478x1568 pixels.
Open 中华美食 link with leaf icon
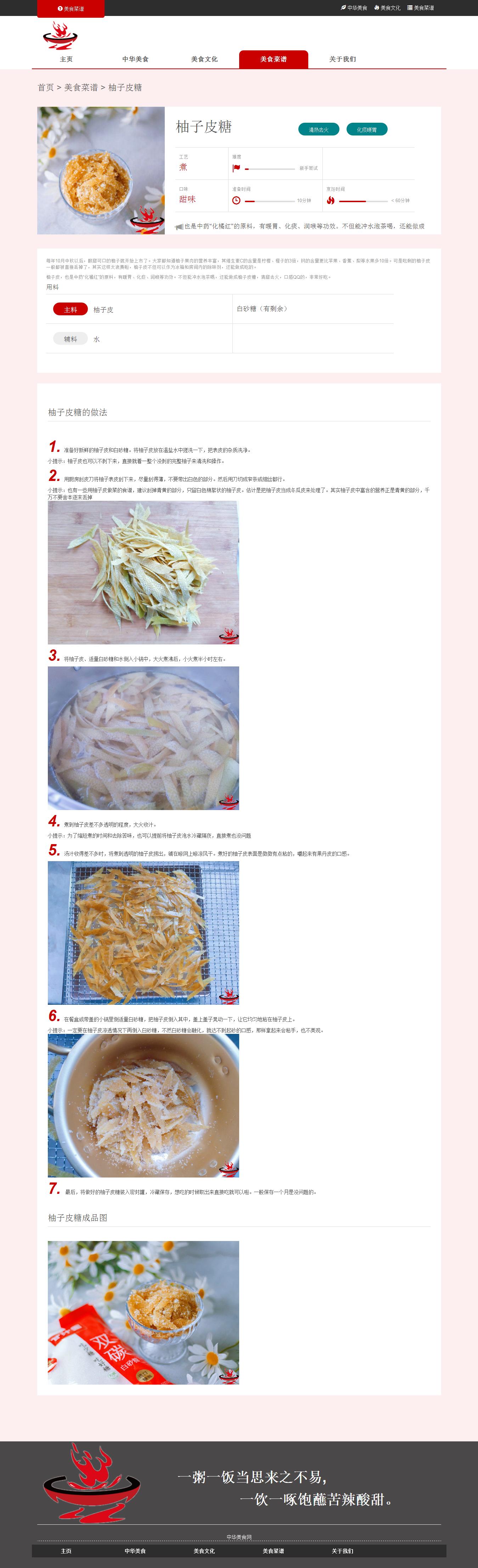(x=354, y=8)
